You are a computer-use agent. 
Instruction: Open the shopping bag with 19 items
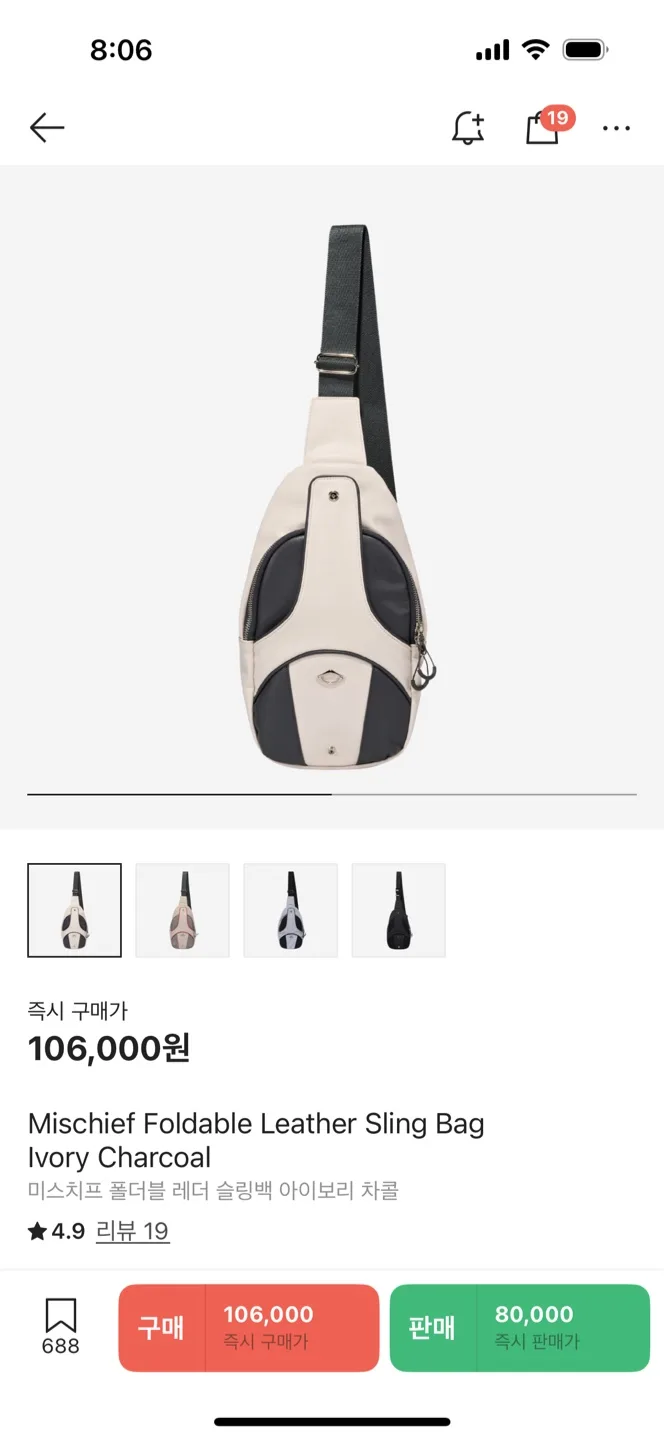[543, 127]
